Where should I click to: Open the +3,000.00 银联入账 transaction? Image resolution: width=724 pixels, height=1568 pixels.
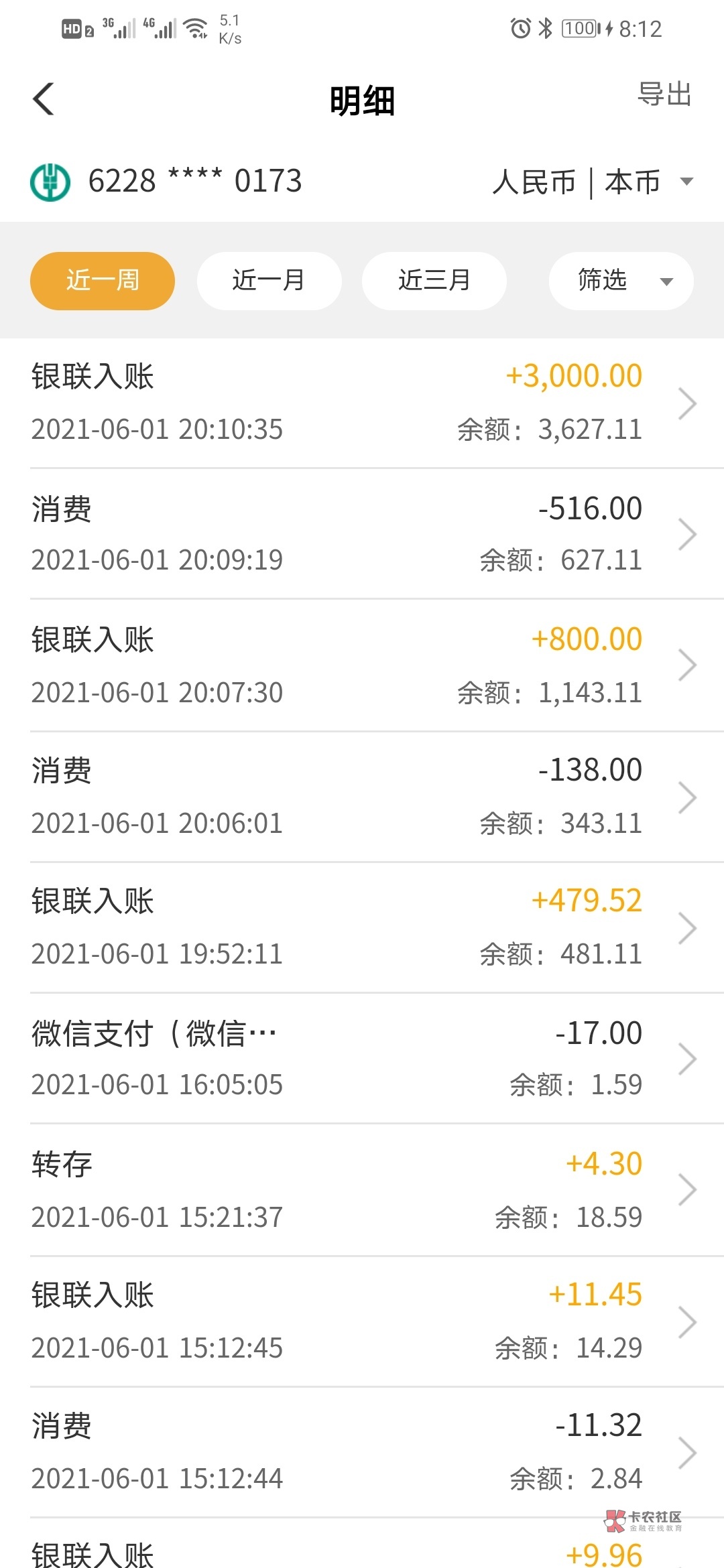click(362, 402)
